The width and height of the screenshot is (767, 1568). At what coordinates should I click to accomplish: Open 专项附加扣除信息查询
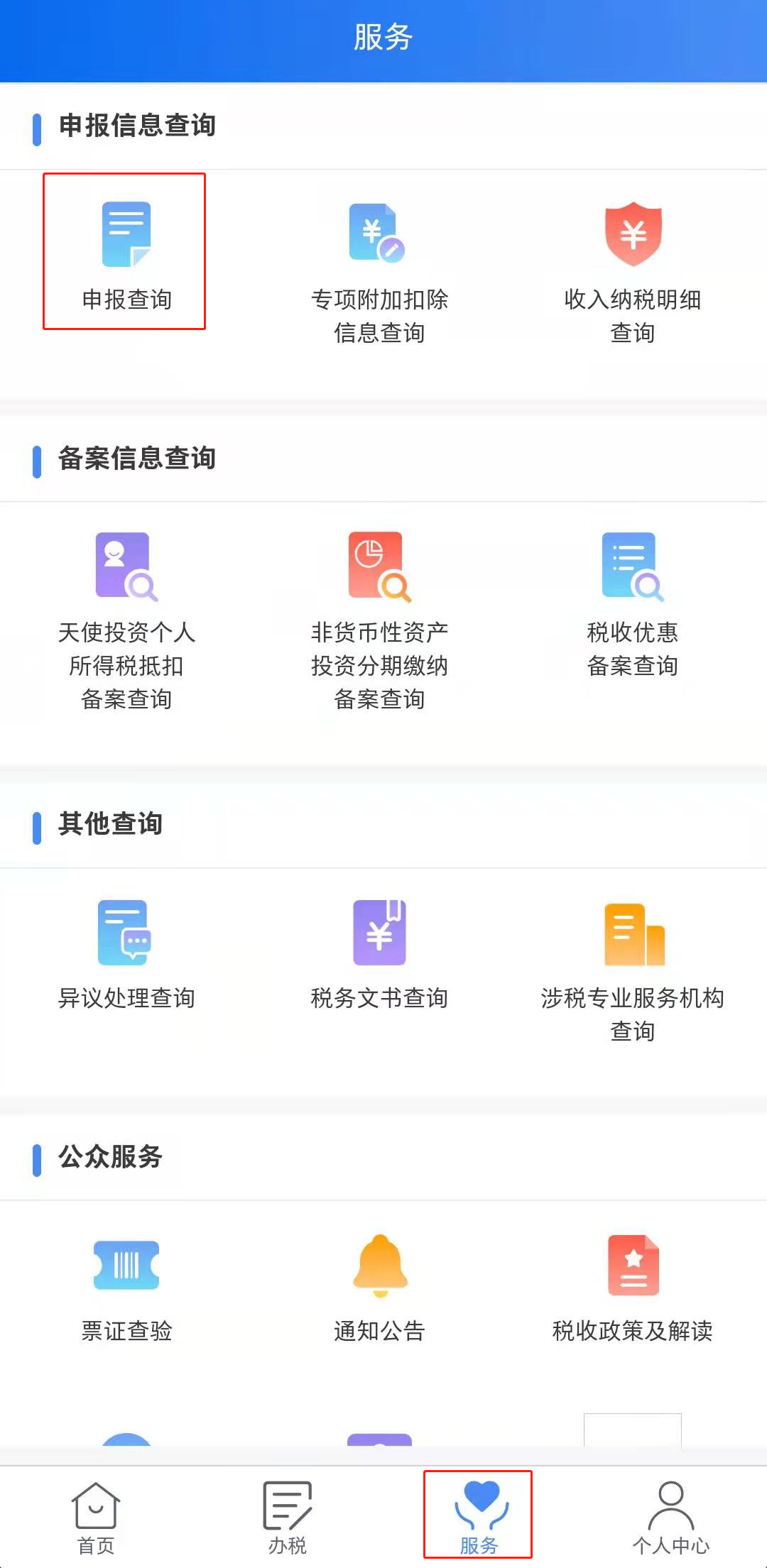379,273
